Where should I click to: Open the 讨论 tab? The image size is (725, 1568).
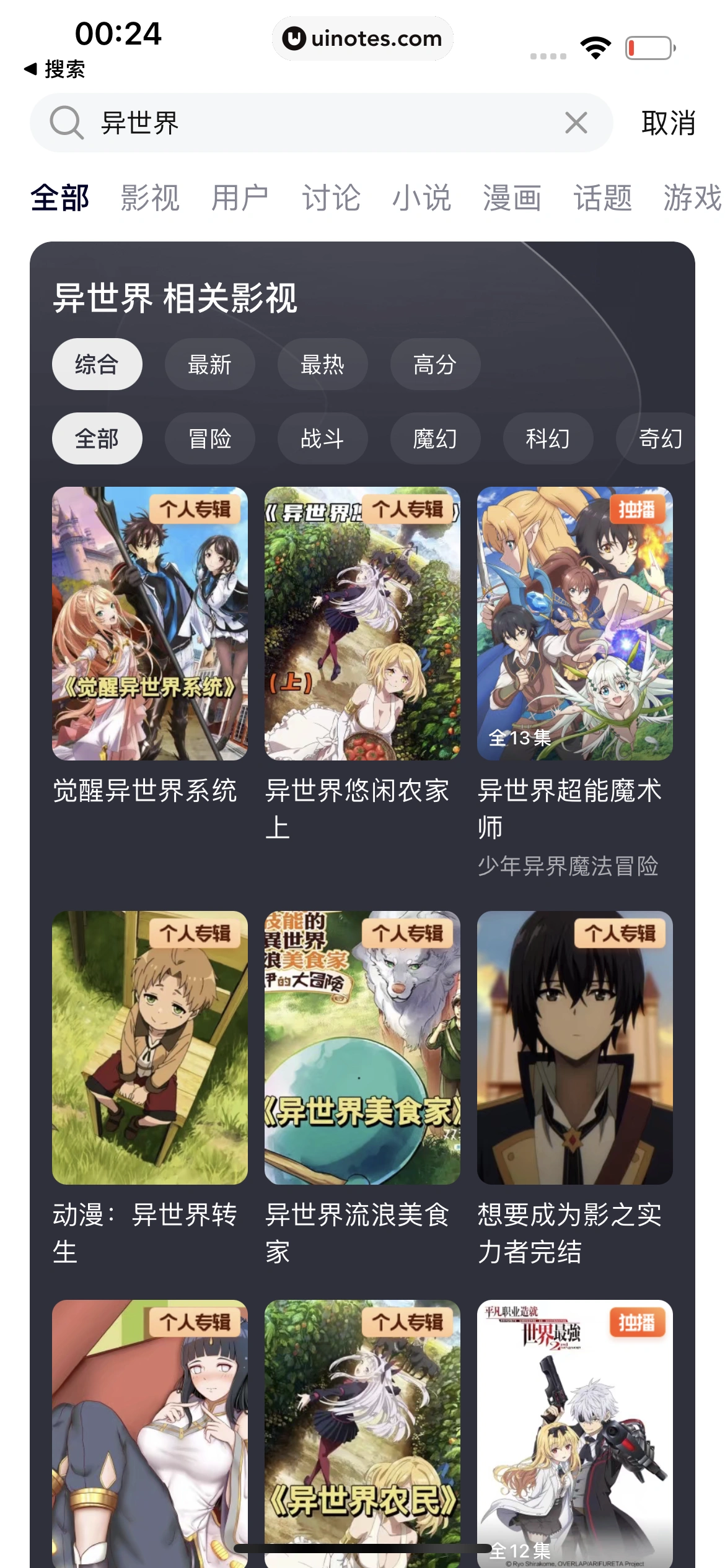click(331, 198)
